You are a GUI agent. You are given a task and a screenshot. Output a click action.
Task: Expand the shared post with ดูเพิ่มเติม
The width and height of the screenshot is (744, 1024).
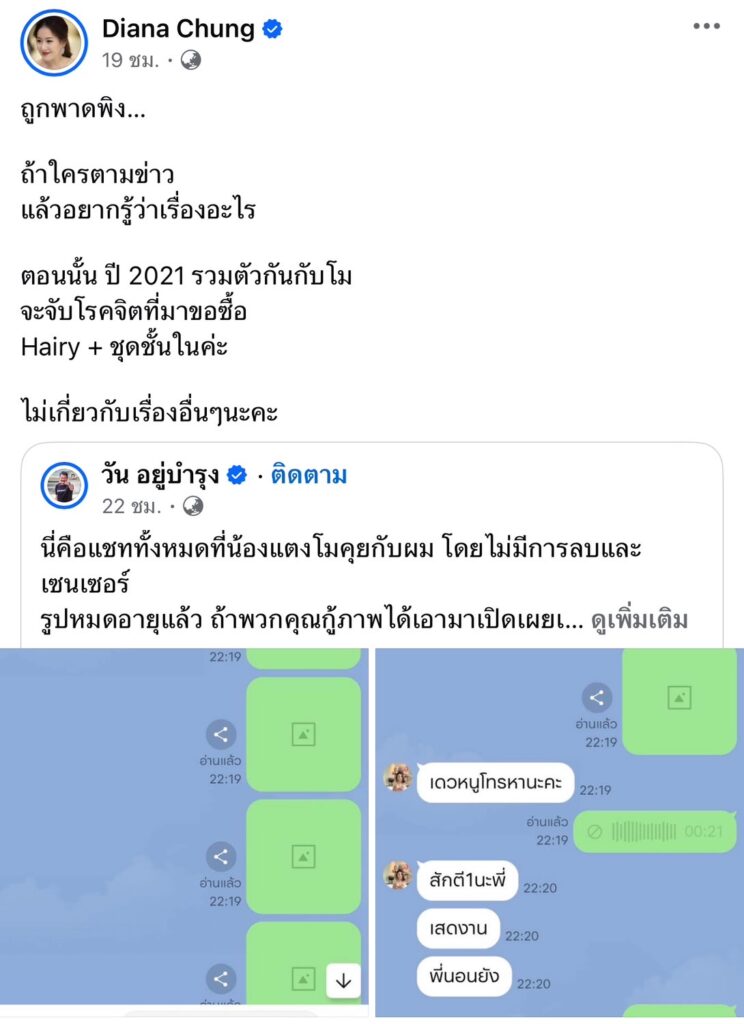pos(640,620)
